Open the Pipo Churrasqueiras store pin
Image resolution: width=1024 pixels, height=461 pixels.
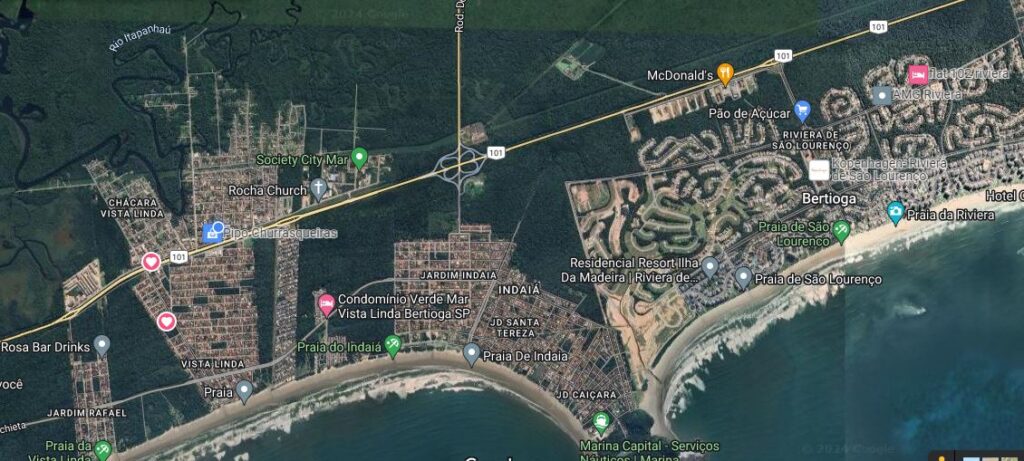(212, 232)
